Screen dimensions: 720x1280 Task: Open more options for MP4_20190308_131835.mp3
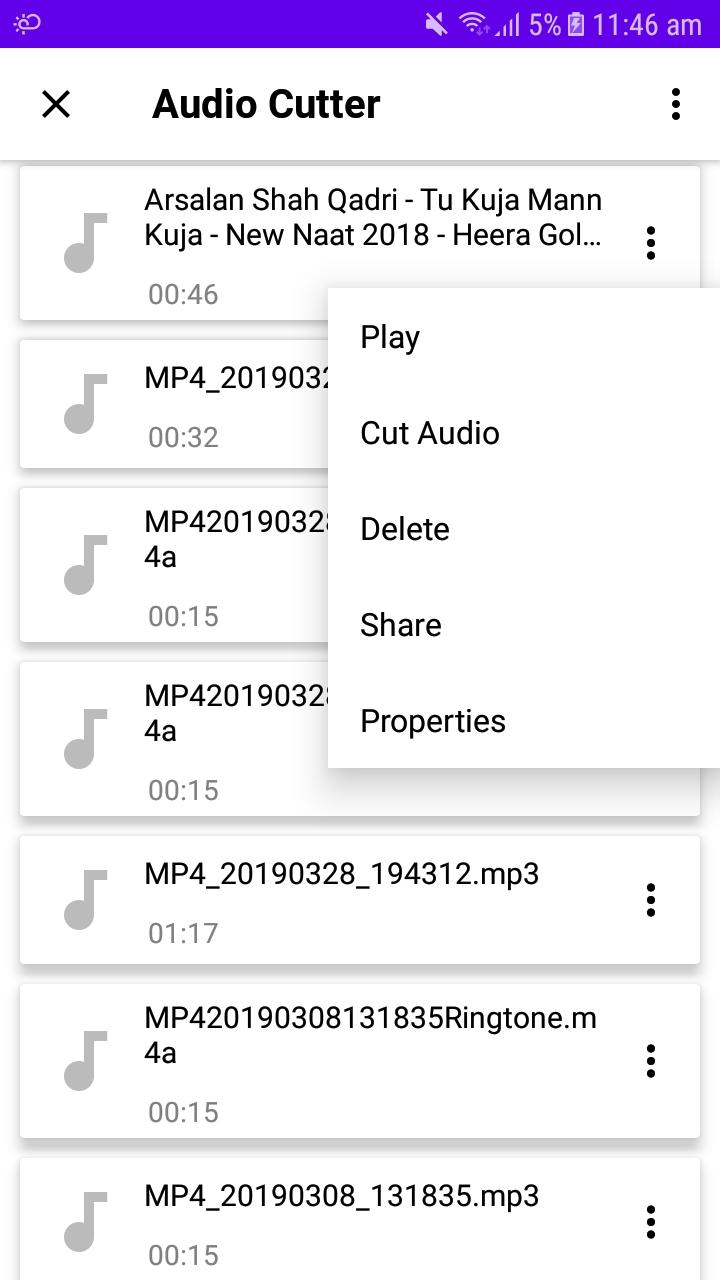651,1222
